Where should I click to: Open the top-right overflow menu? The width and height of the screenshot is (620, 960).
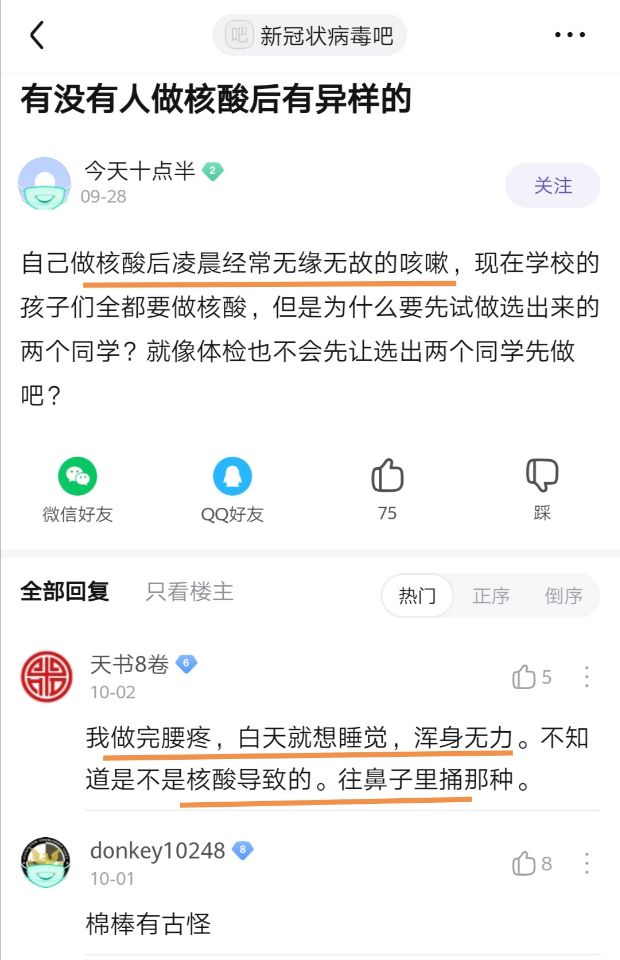tap(570, 36)
